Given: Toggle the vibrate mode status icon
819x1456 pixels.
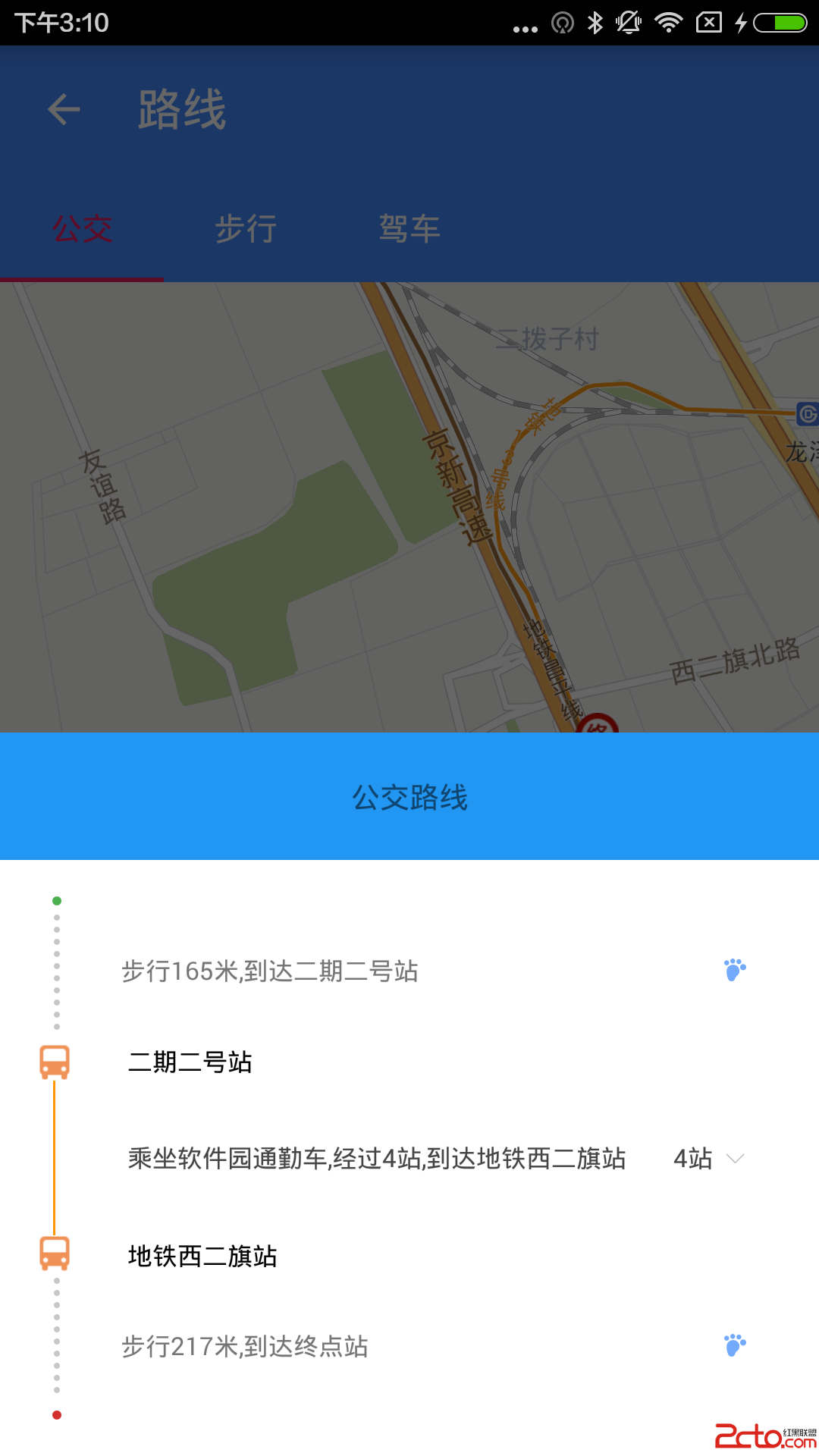Looking at the screenshot, I should click(x=628, y=23).
